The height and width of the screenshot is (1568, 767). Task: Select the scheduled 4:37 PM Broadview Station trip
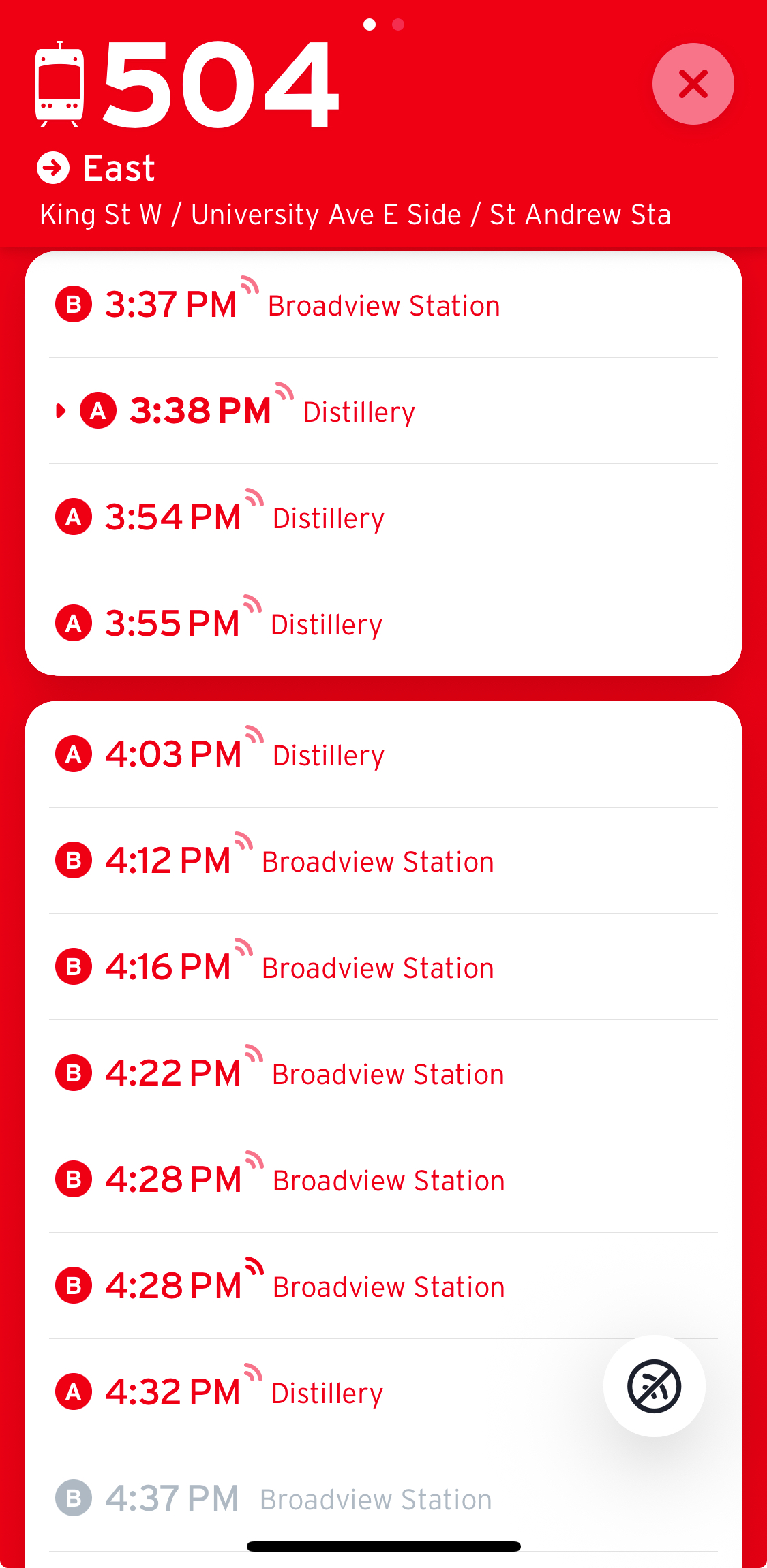coord(383,1498)
